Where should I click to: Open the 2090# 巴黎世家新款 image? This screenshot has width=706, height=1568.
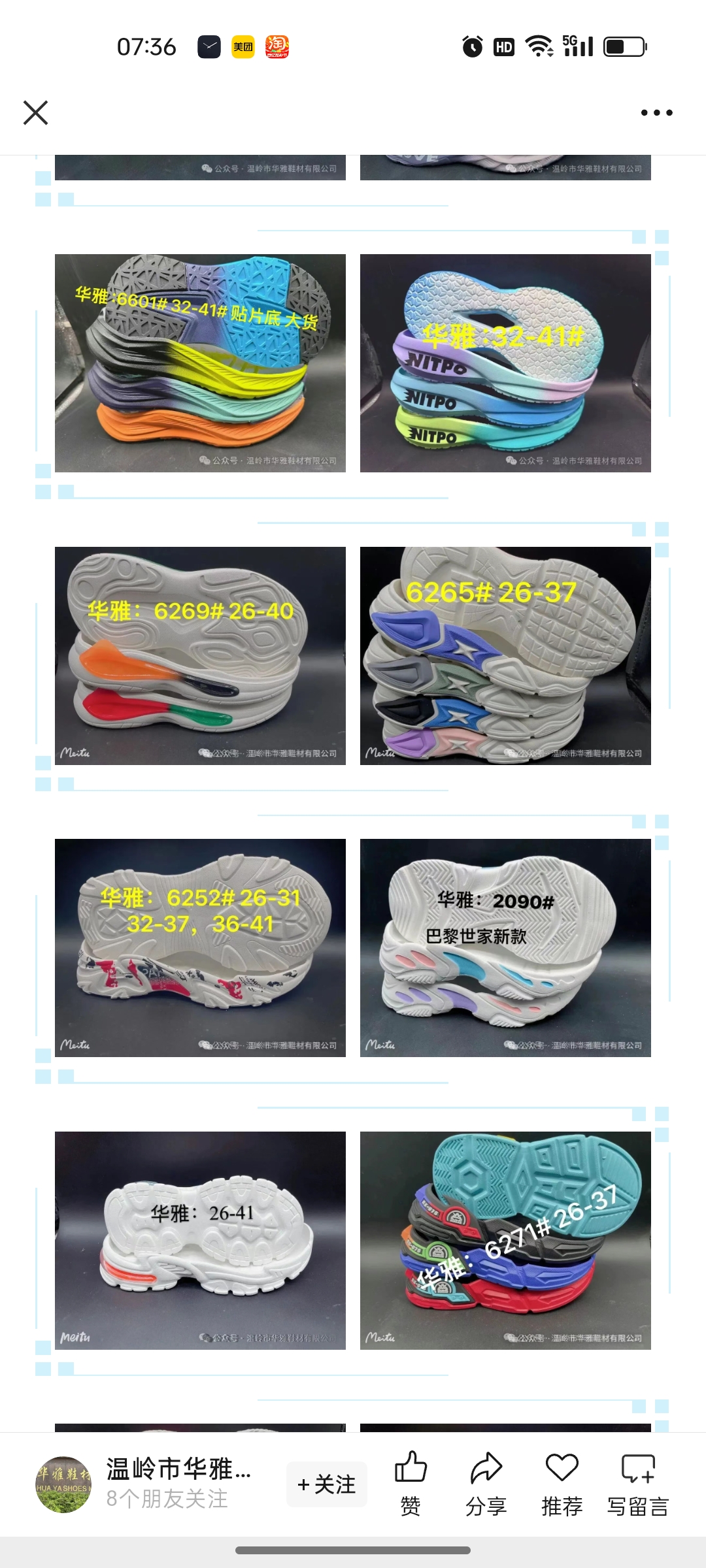pos(505,948)
